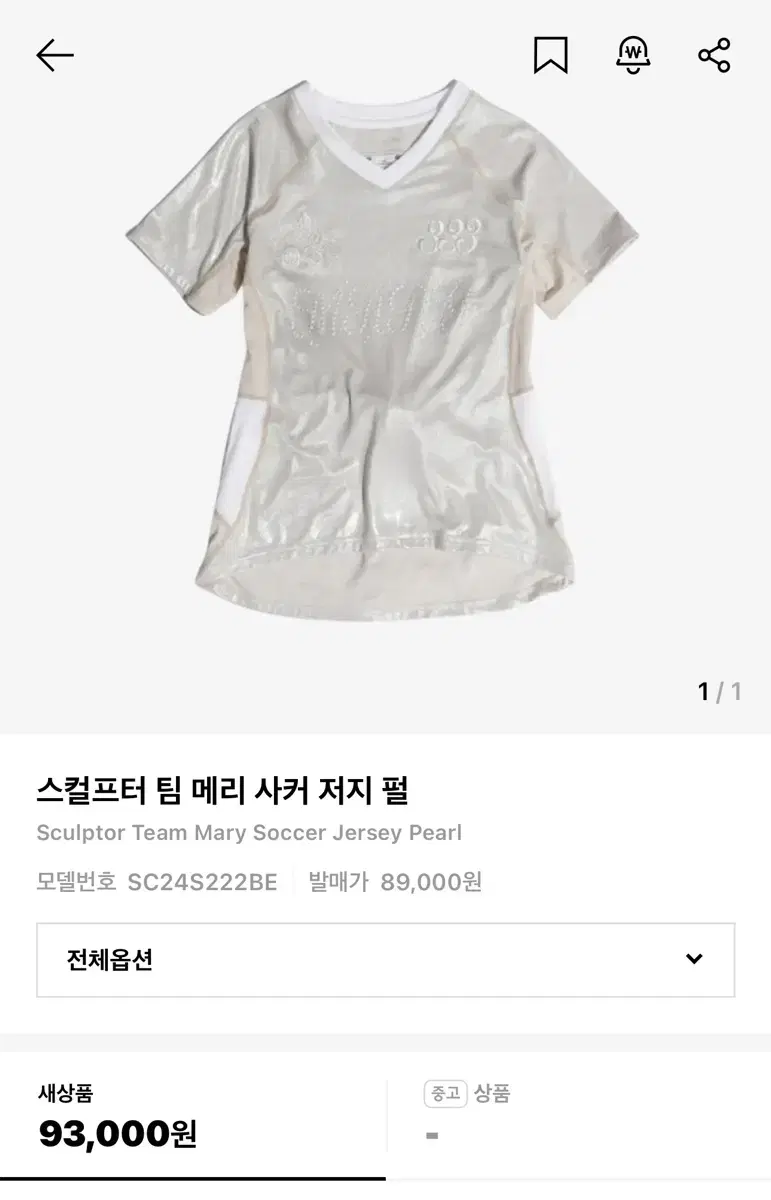This screenshot has width=771, height=1200.
Task: Tap the back arrow icon
Action: pyautogui.click(x=52, y=57)
